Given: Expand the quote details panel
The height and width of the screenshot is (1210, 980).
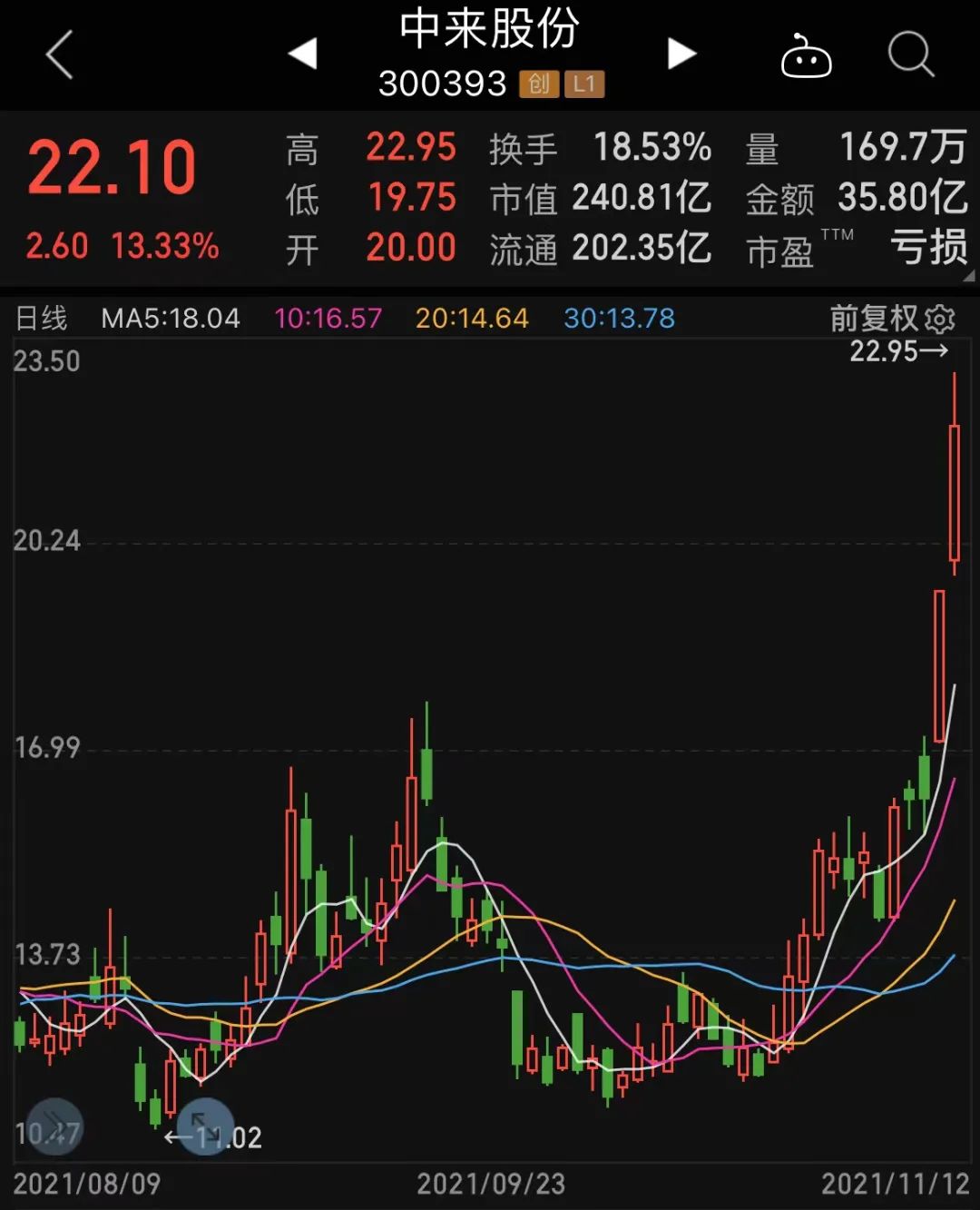Looking at the screenshot, I should point(968,276).
